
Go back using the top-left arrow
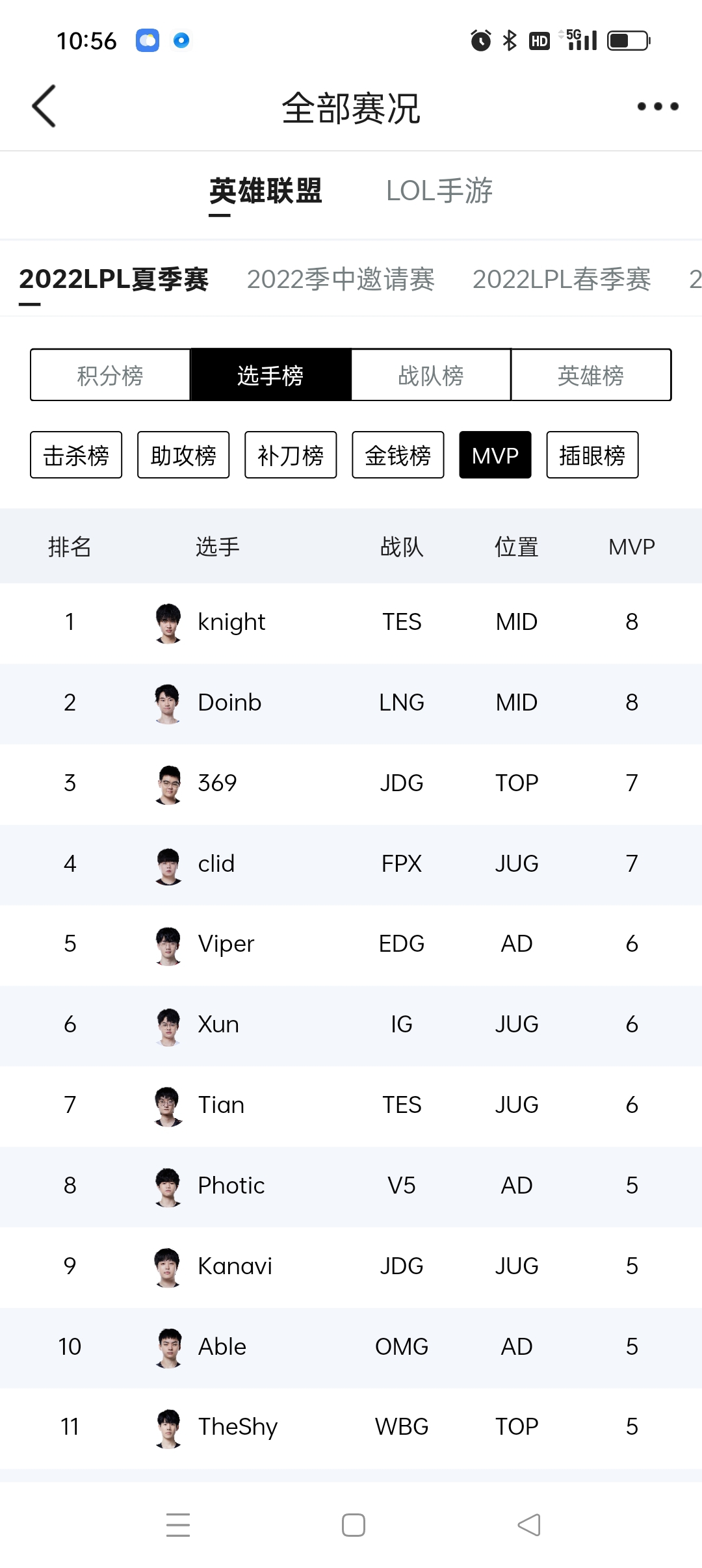click(44, 106)
